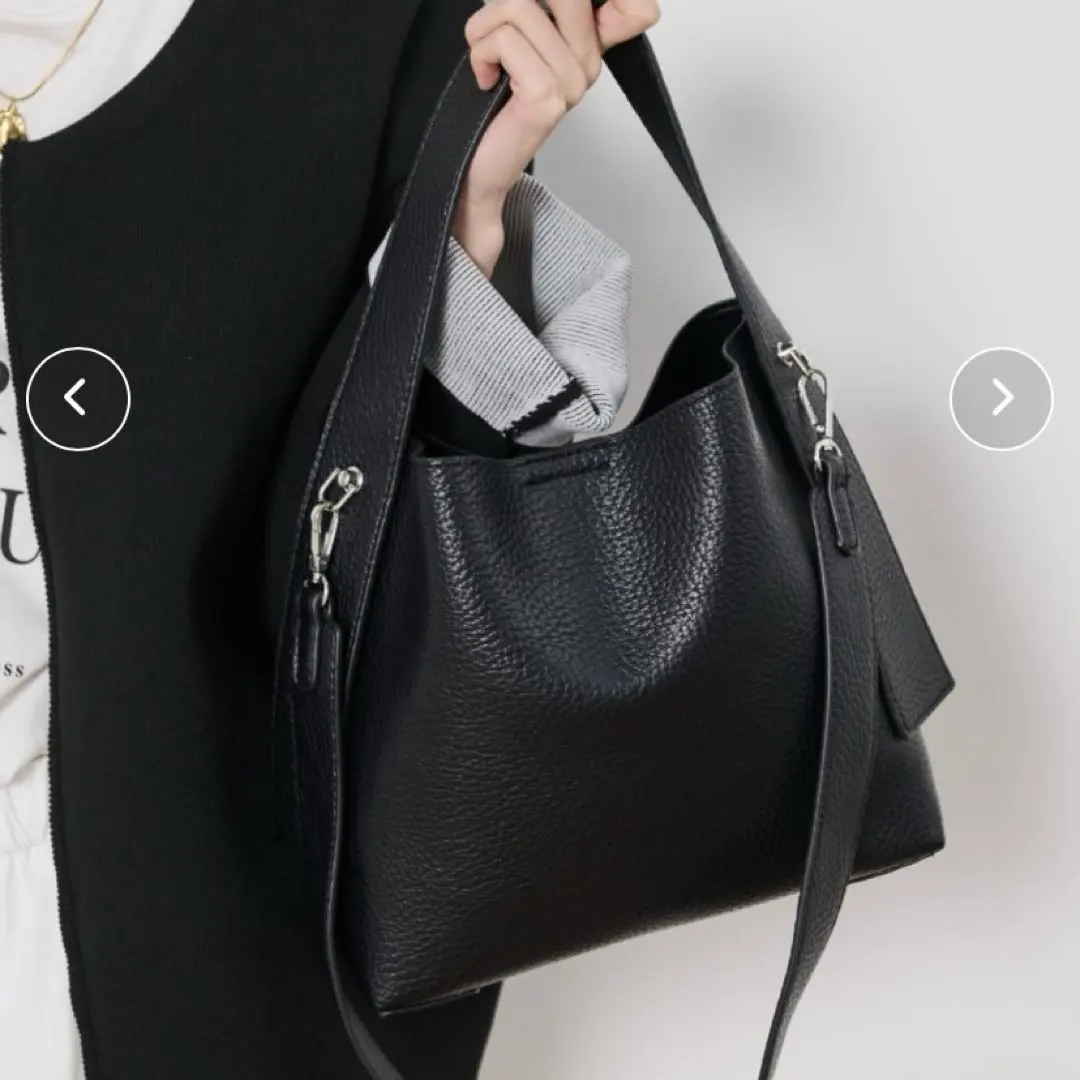1080x1080 pixels.
Task: Go to the previous product photo
Action: click(x=78, y=398)
